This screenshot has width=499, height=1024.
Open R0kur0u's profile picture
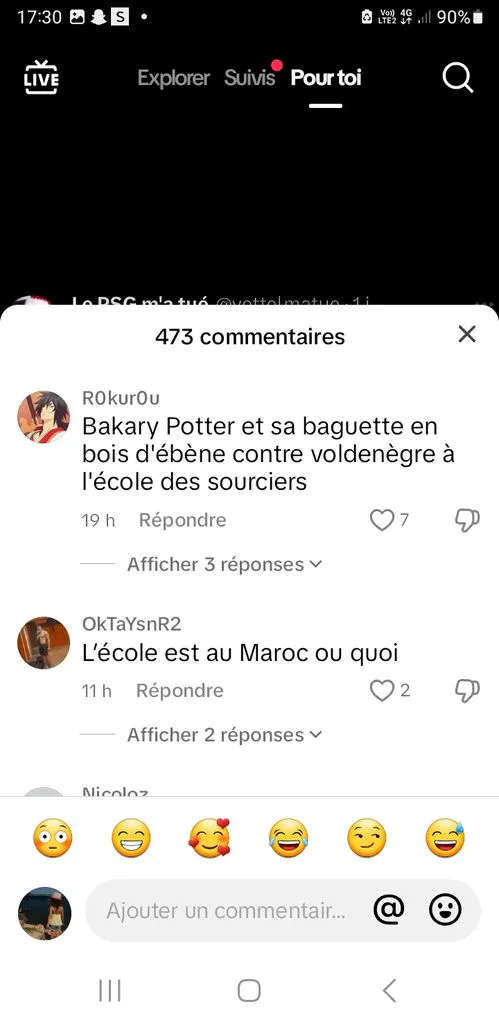point(43,417)
